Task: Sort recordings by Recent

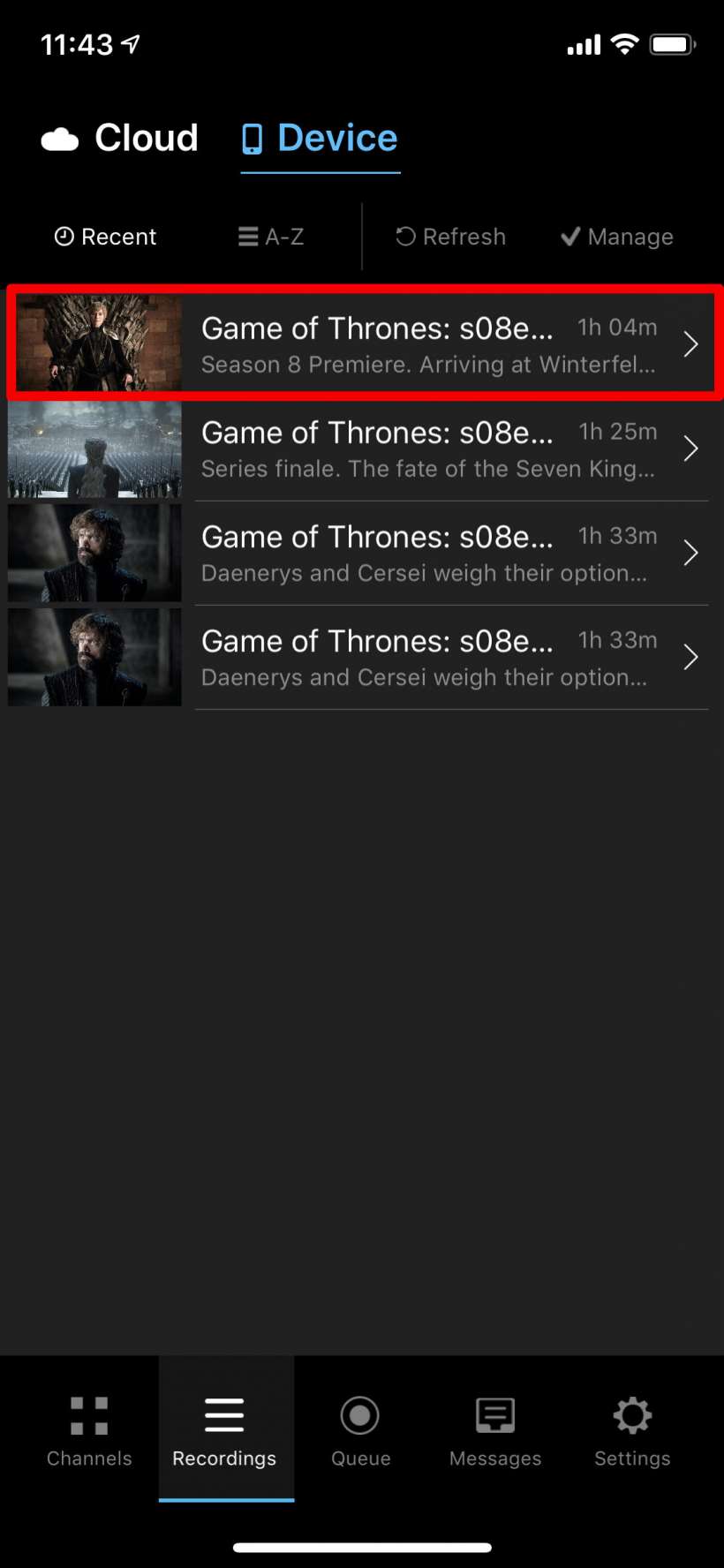Action: pos(105,237)
